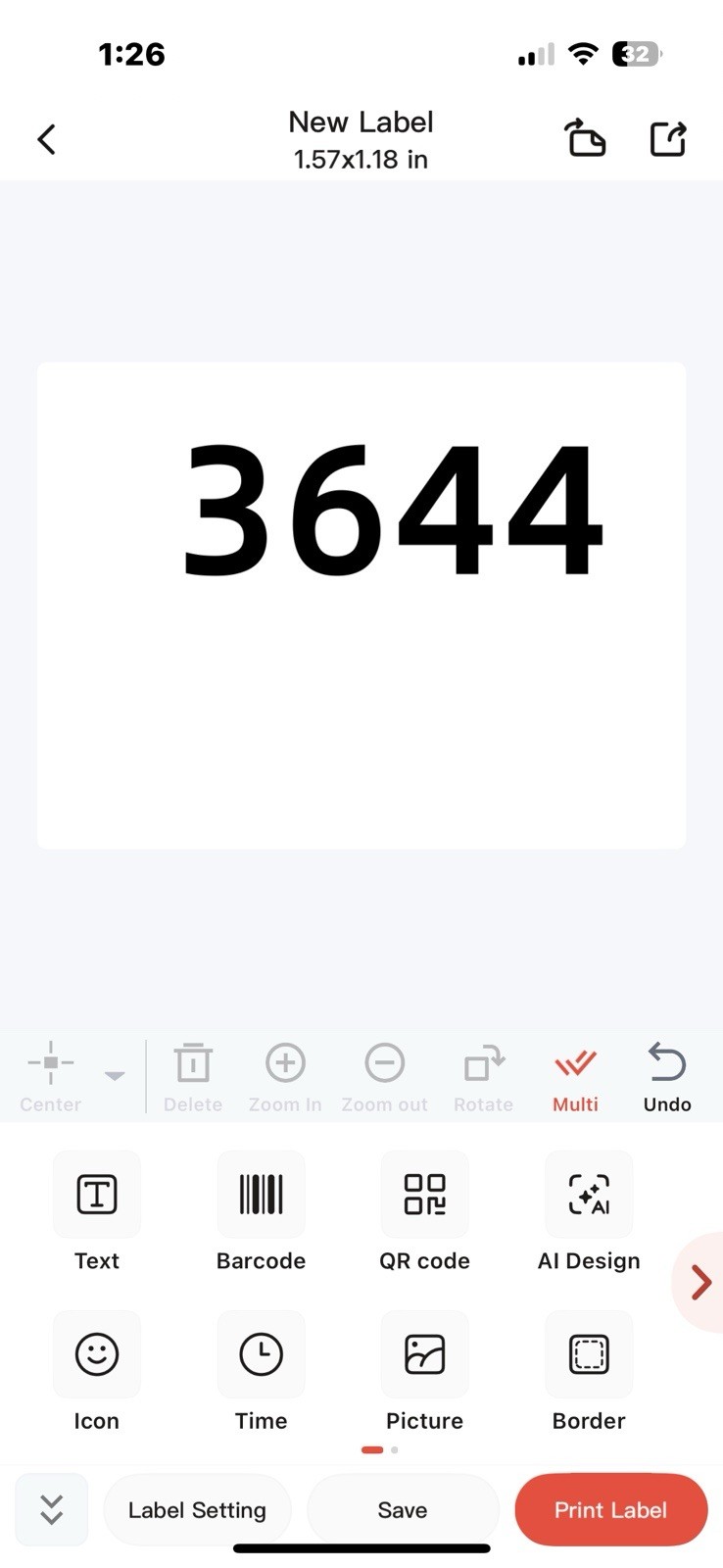Open the Center alignment dropdown arrow
Screen dimensions: 723x1568
coord(115,1075)
